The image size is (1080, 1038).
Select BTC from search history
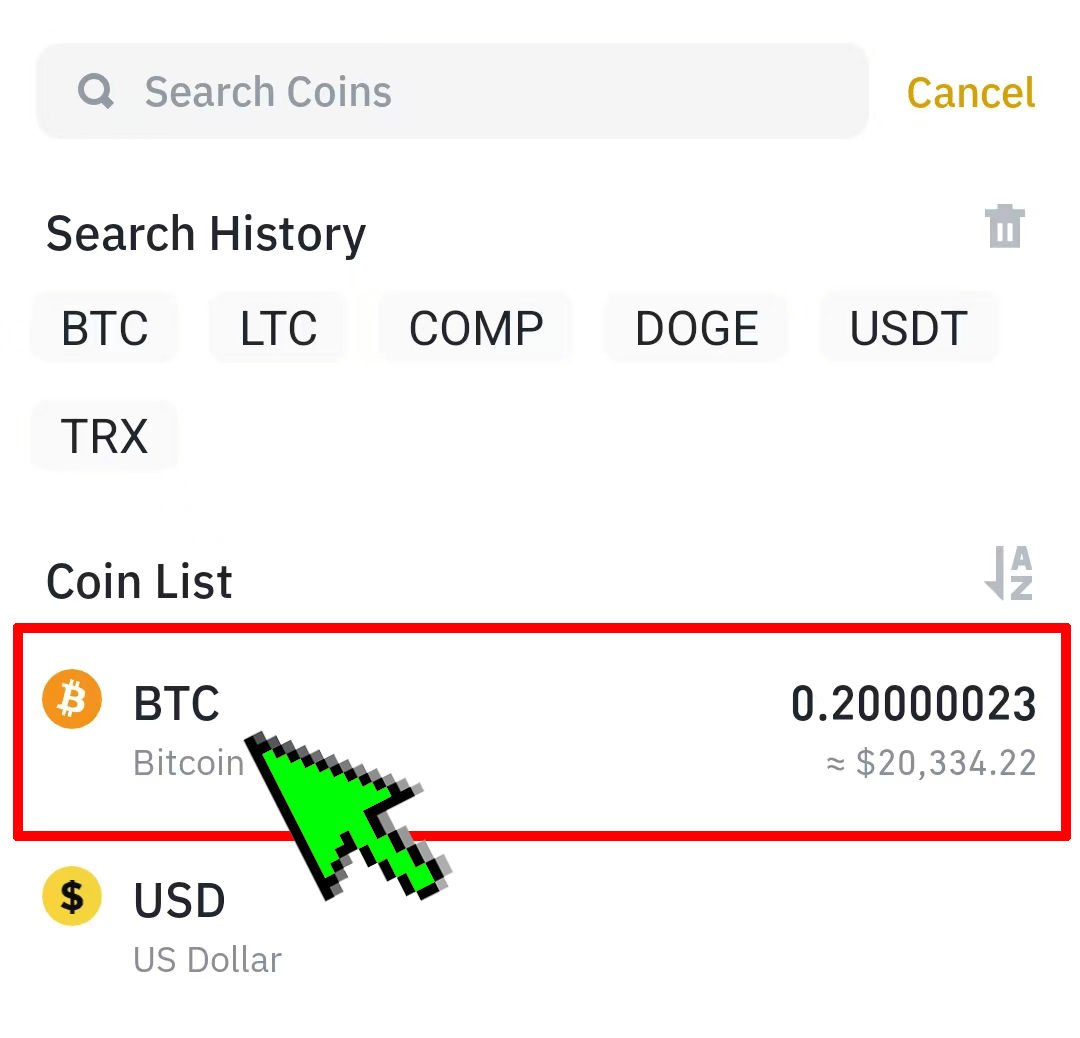coord(105,328)
